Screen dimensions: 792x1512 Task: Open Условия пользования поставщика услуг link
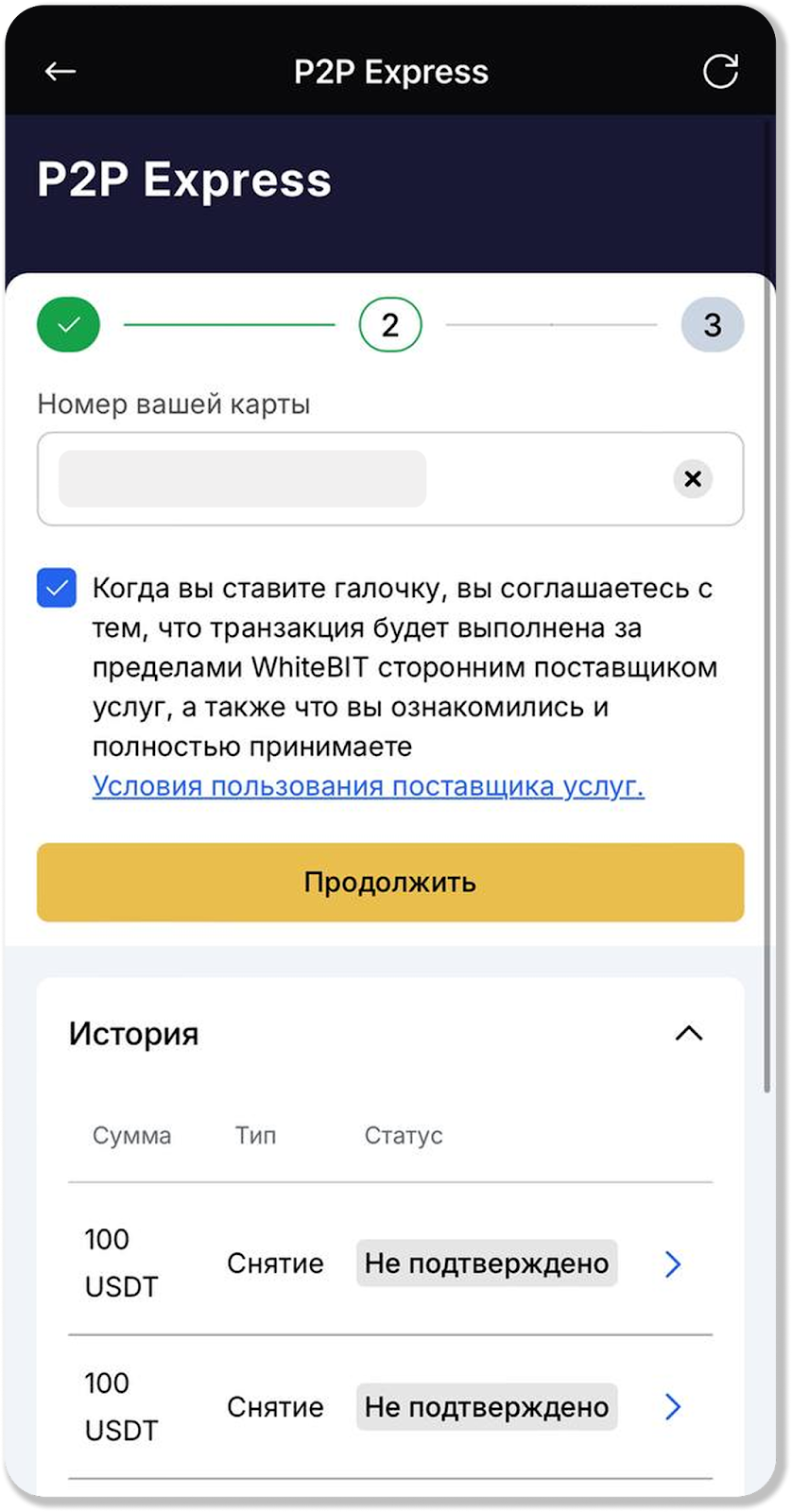point(368,786)
